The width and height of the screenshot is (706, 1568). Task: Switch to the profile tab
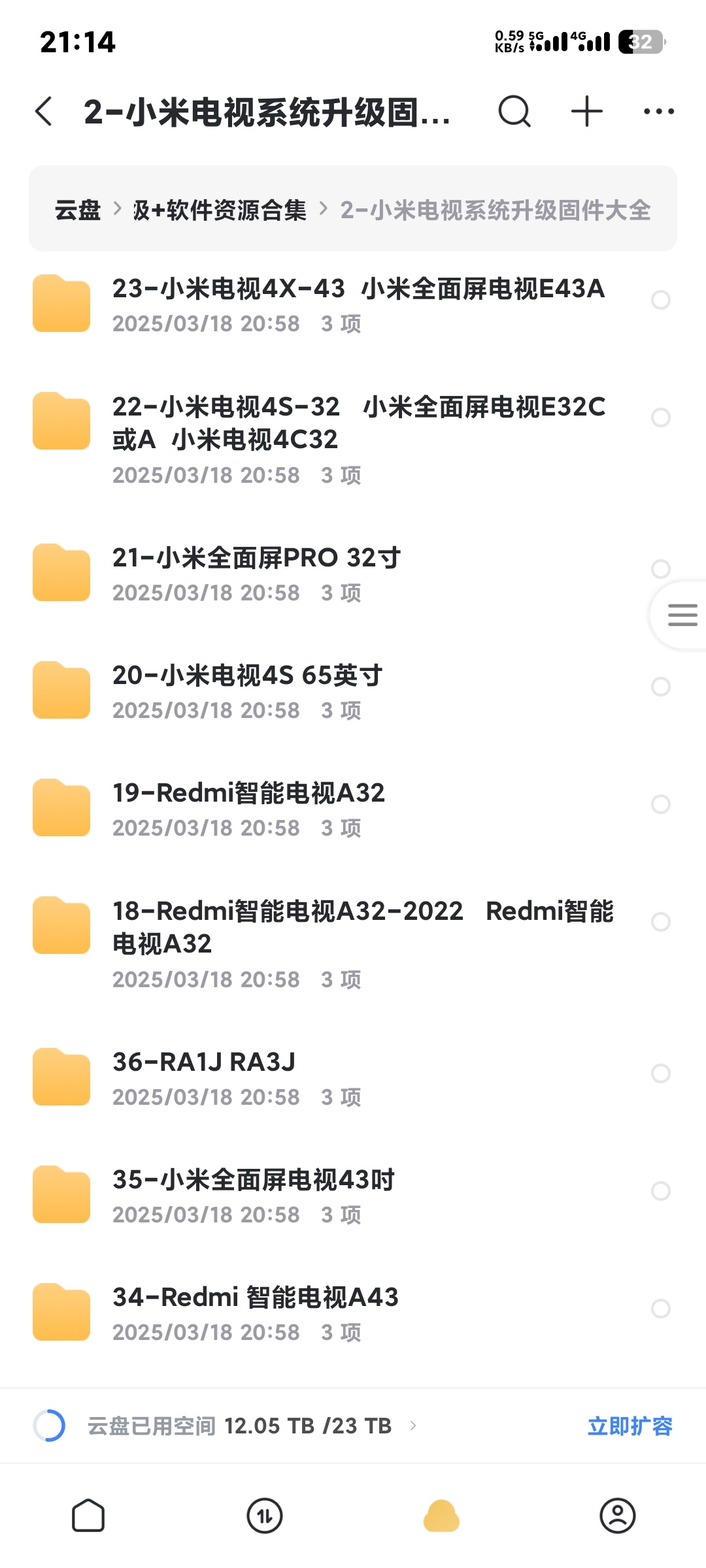(x=618, y=1516)
